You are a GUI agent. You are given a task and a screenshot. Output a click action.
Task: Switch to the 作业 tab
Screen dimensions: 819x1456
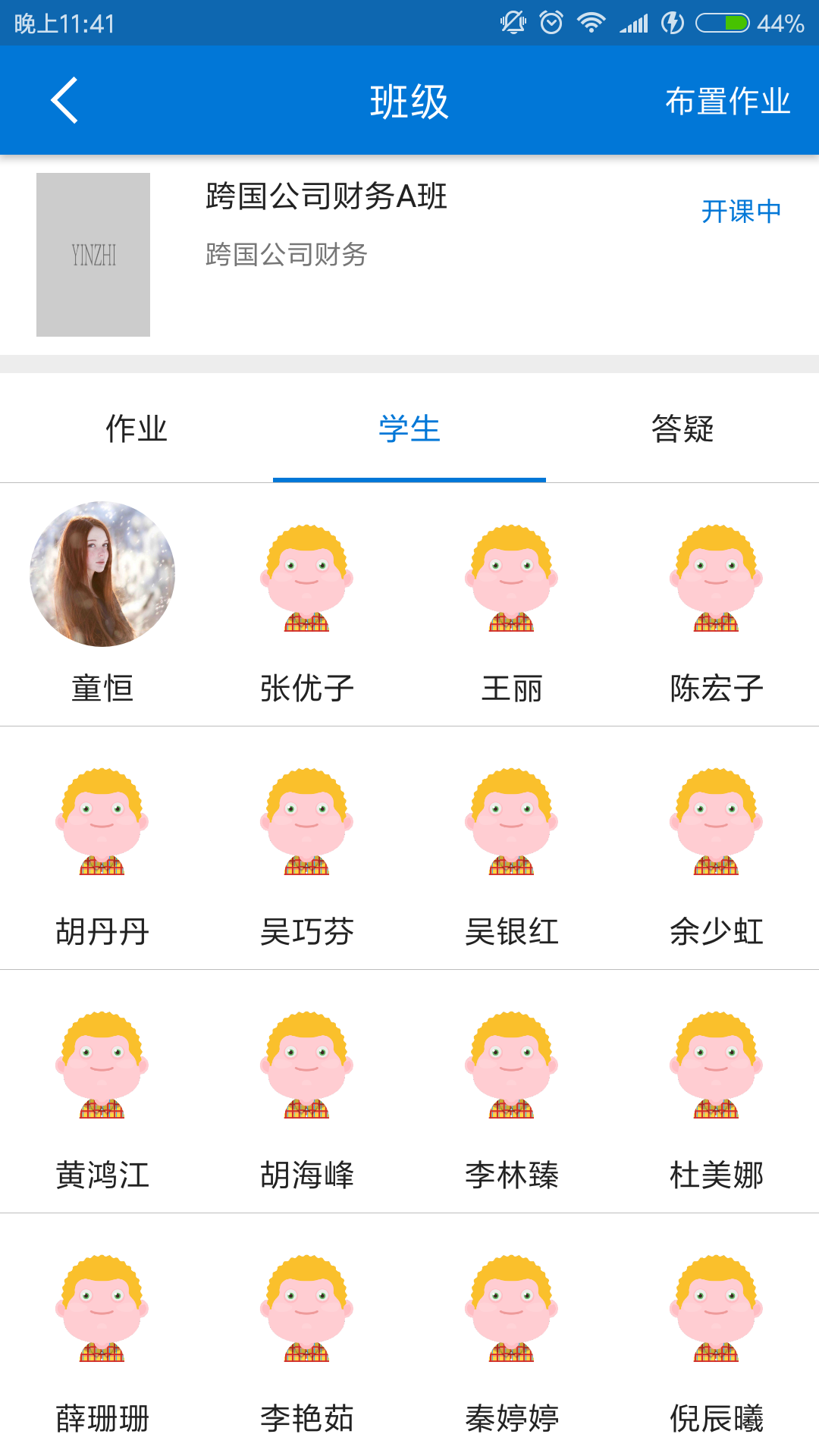pos(136,429)
